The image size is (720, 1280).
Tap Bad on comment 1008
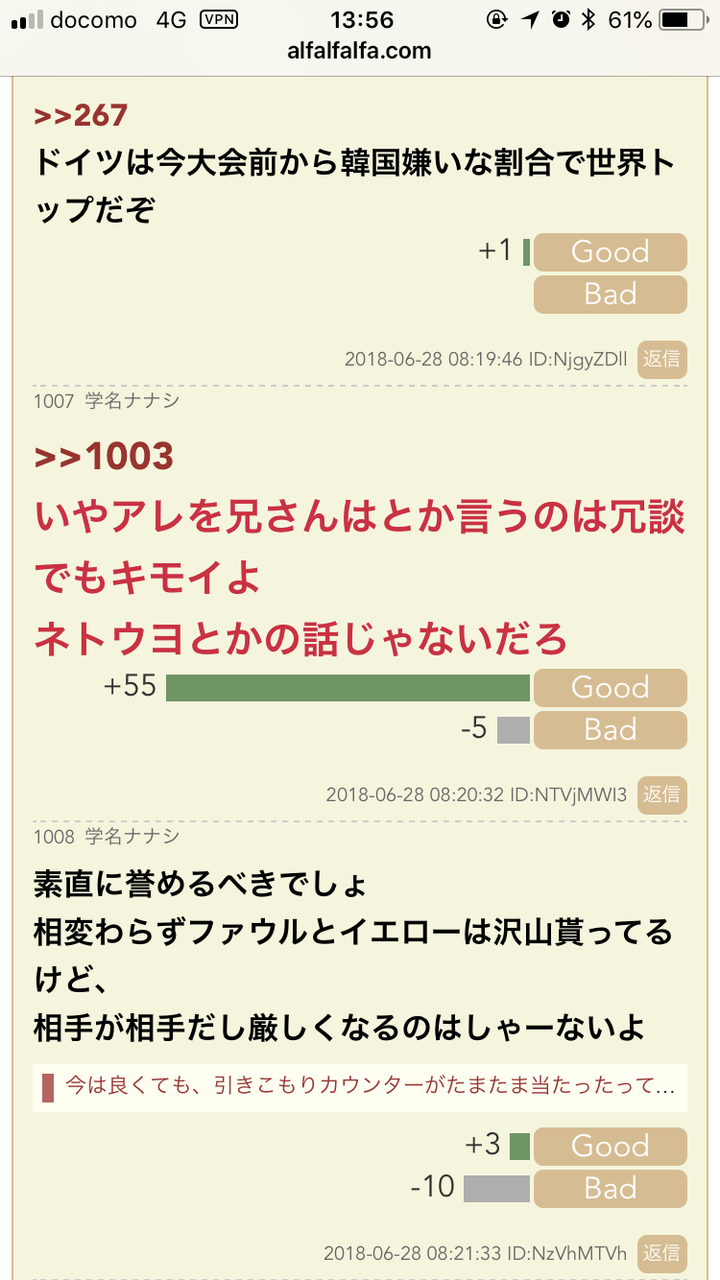point(610,1188)
